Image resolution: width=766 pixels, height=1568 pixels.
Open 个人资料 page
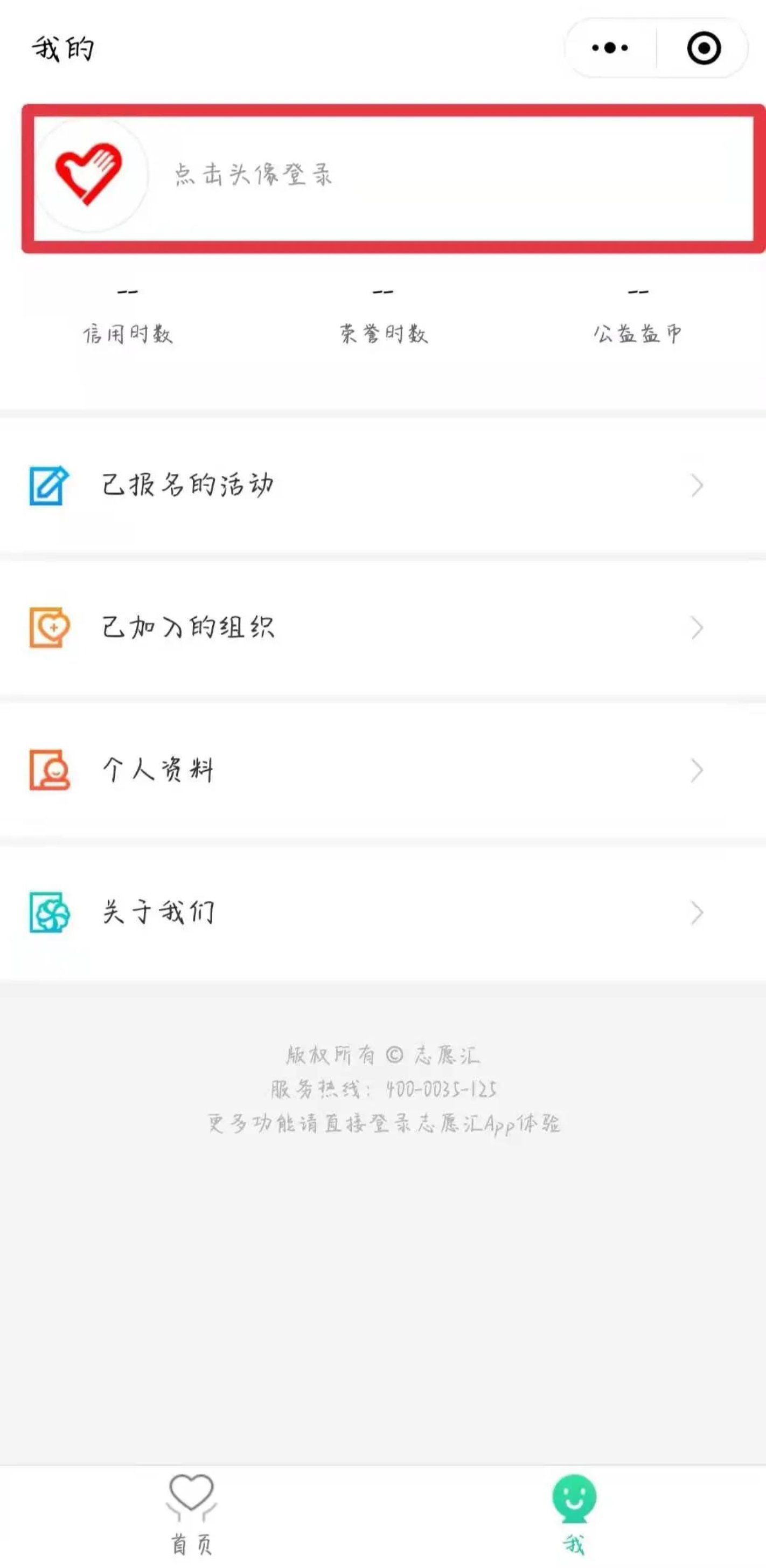pyautogui.click(x=384, y=770)
